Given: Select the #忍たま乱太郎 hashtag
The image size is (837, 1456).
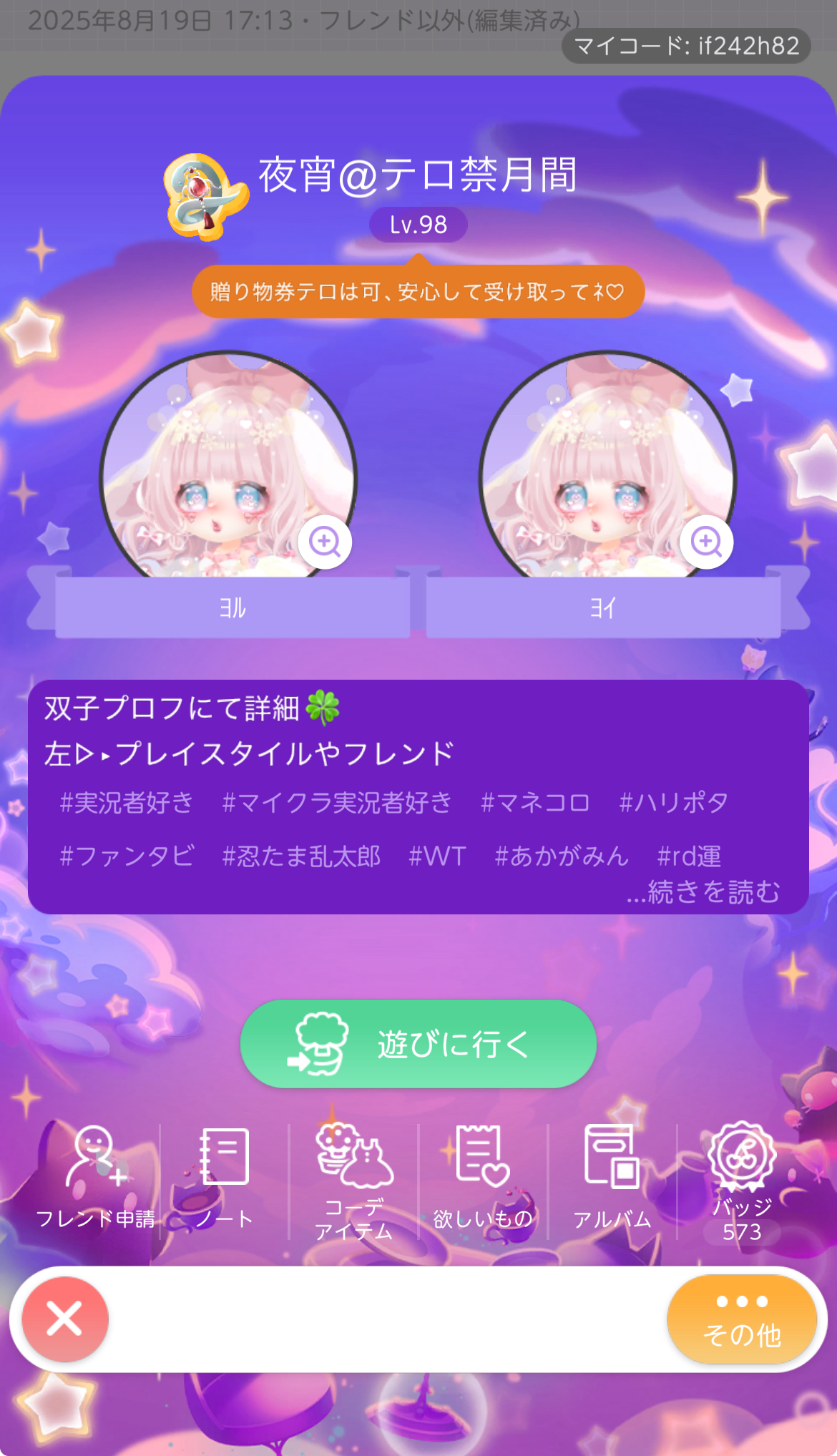Looking at the screenshot, I should click(301, 856).
